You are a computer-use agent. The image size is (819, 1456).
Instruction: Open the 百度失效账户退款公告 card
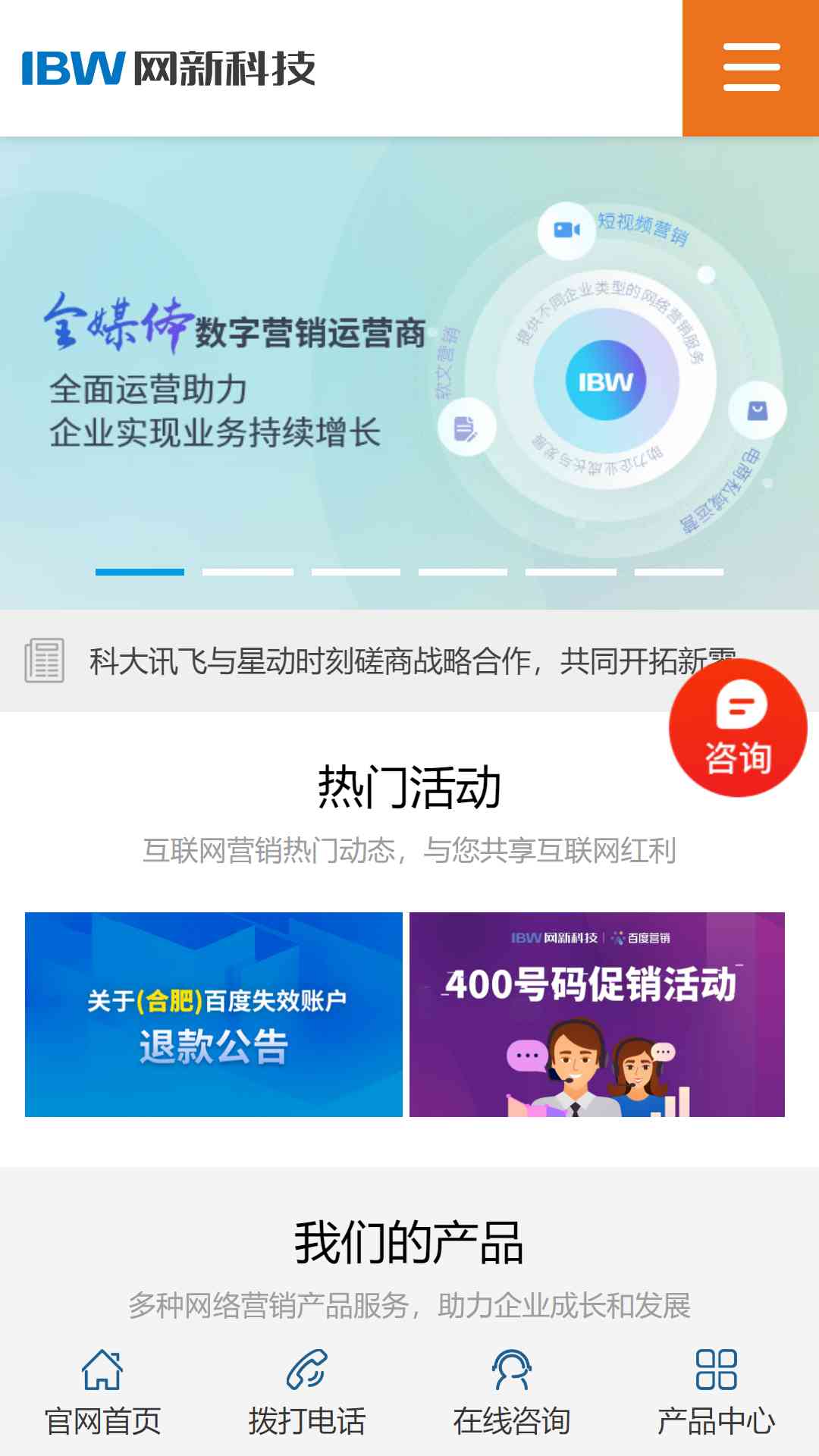[214, 1015]
